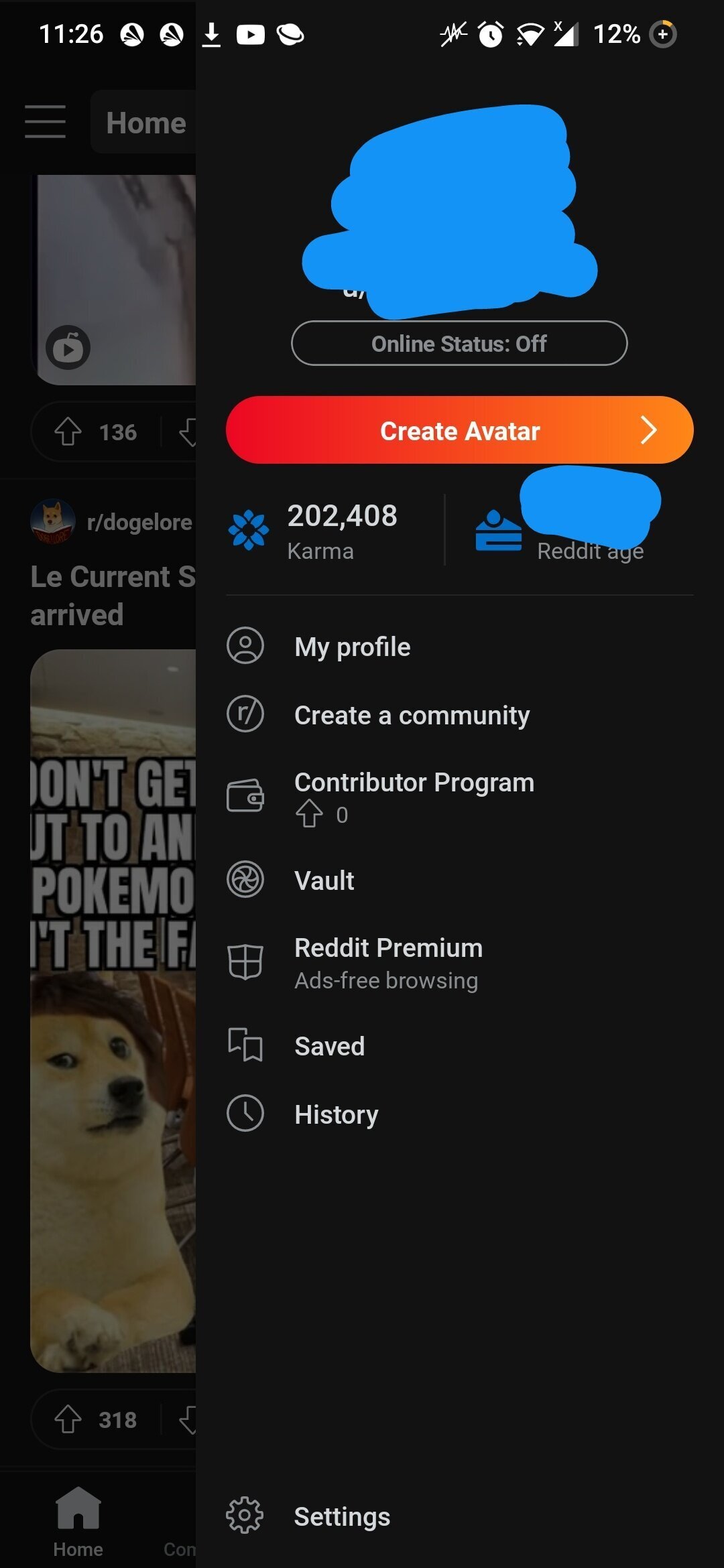Image resolution: width=724 pixels, height=1568 pixels.
Task: Open My profile
Action: [x=352, y=647]
